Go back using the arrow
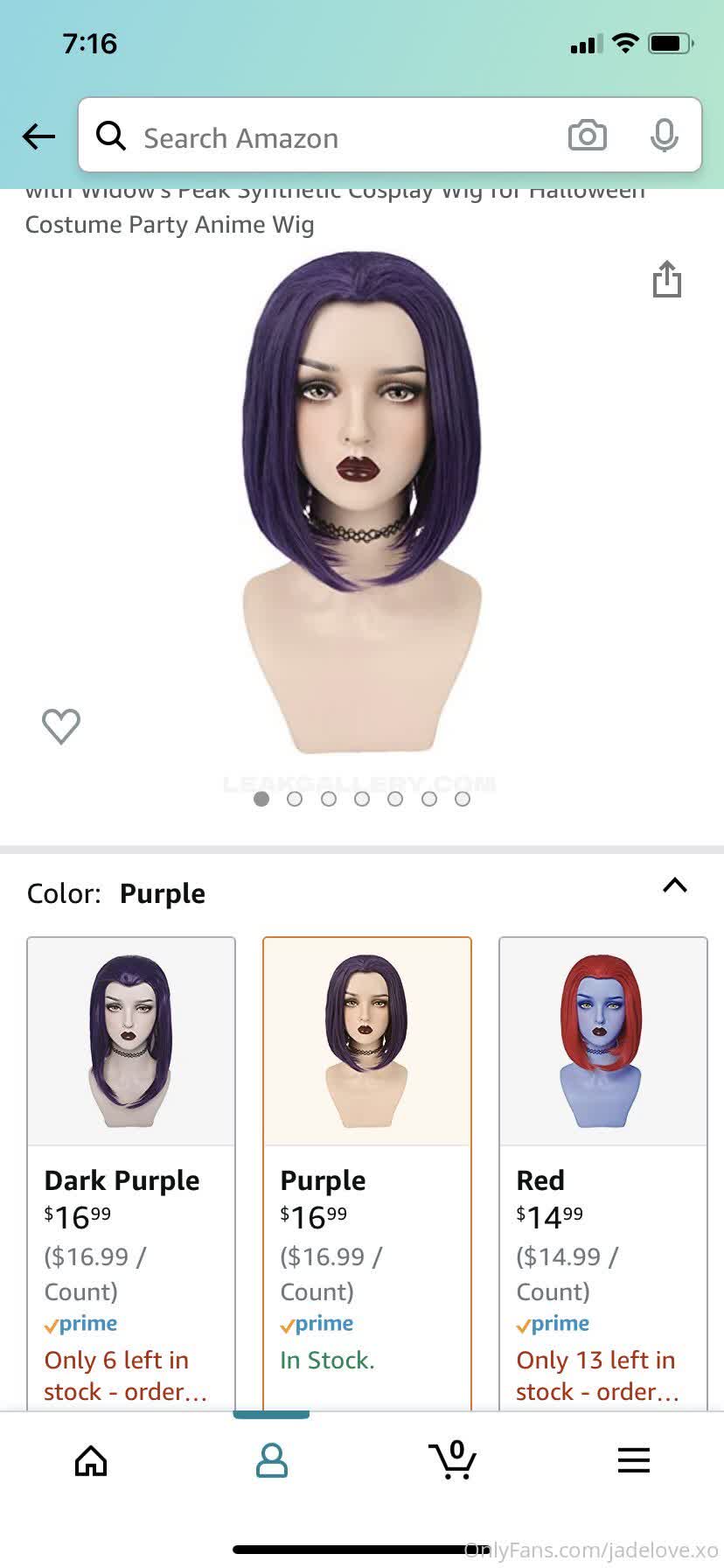The image size is (724, 1568). (x=38, y=136)
